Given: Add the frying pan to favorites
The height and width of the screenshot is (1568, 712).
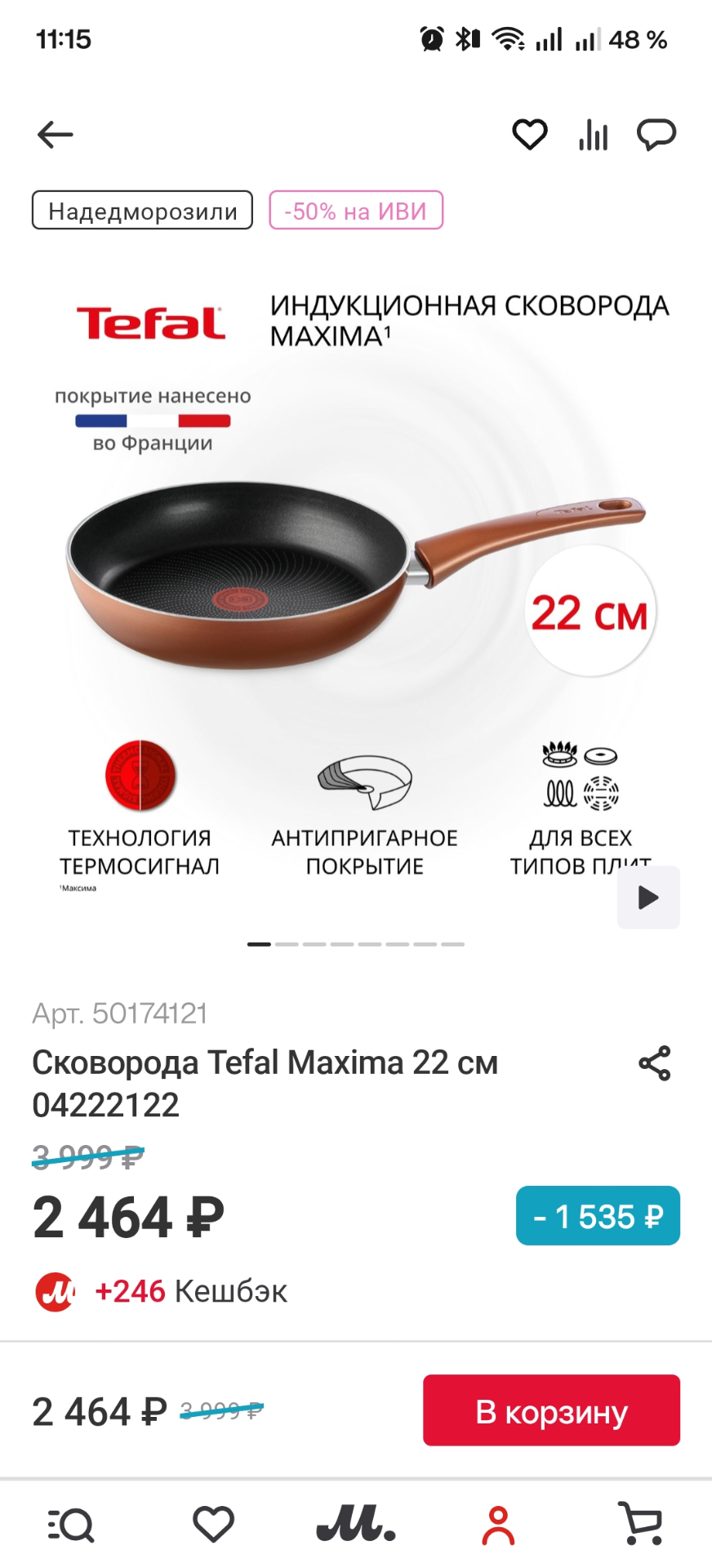Looking at the screenshot, I should pos(529,135).
